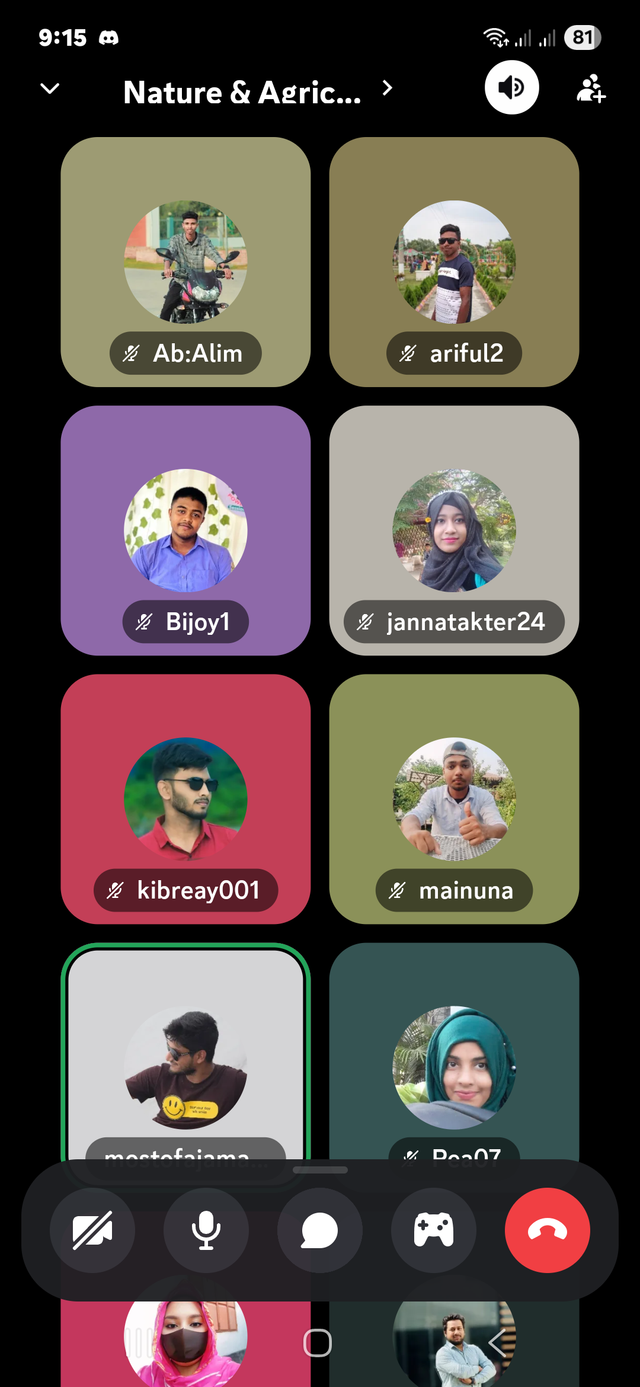
Task: Open Ab:Alim's participant tile
Action: (185, 262)
